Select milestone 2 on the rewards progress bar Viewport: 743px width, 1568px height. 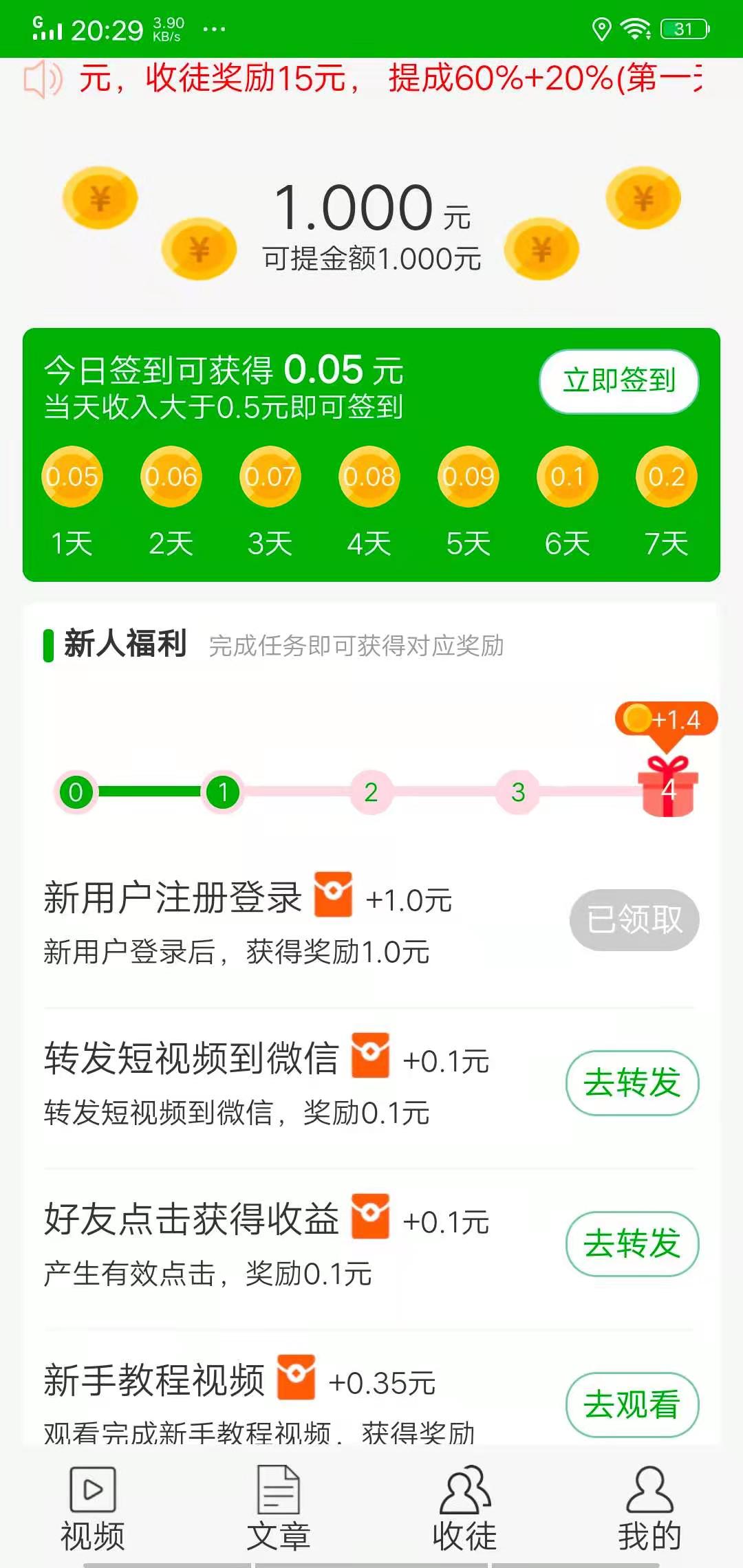point(371,792)
